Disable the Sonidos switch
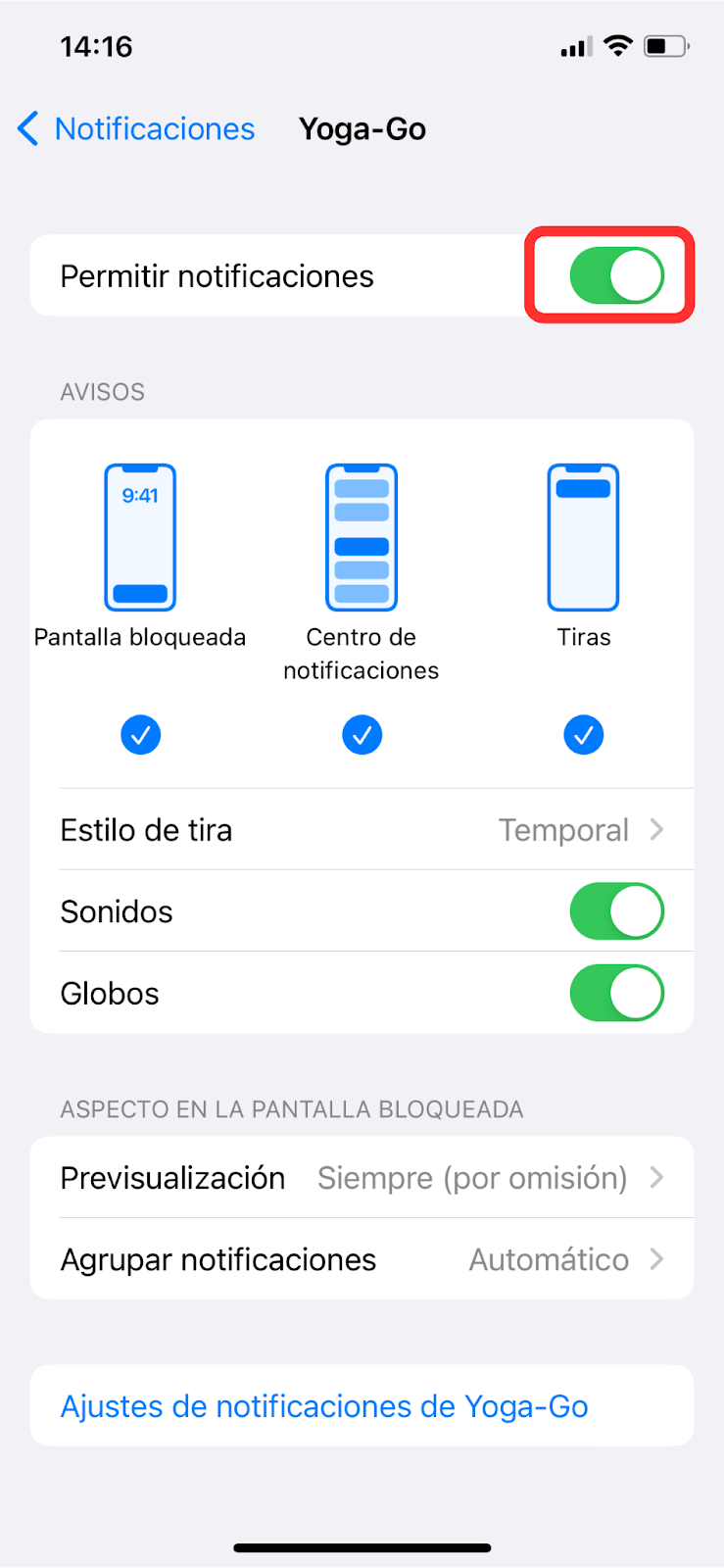The image size is (724, 1568). (616, 911)
